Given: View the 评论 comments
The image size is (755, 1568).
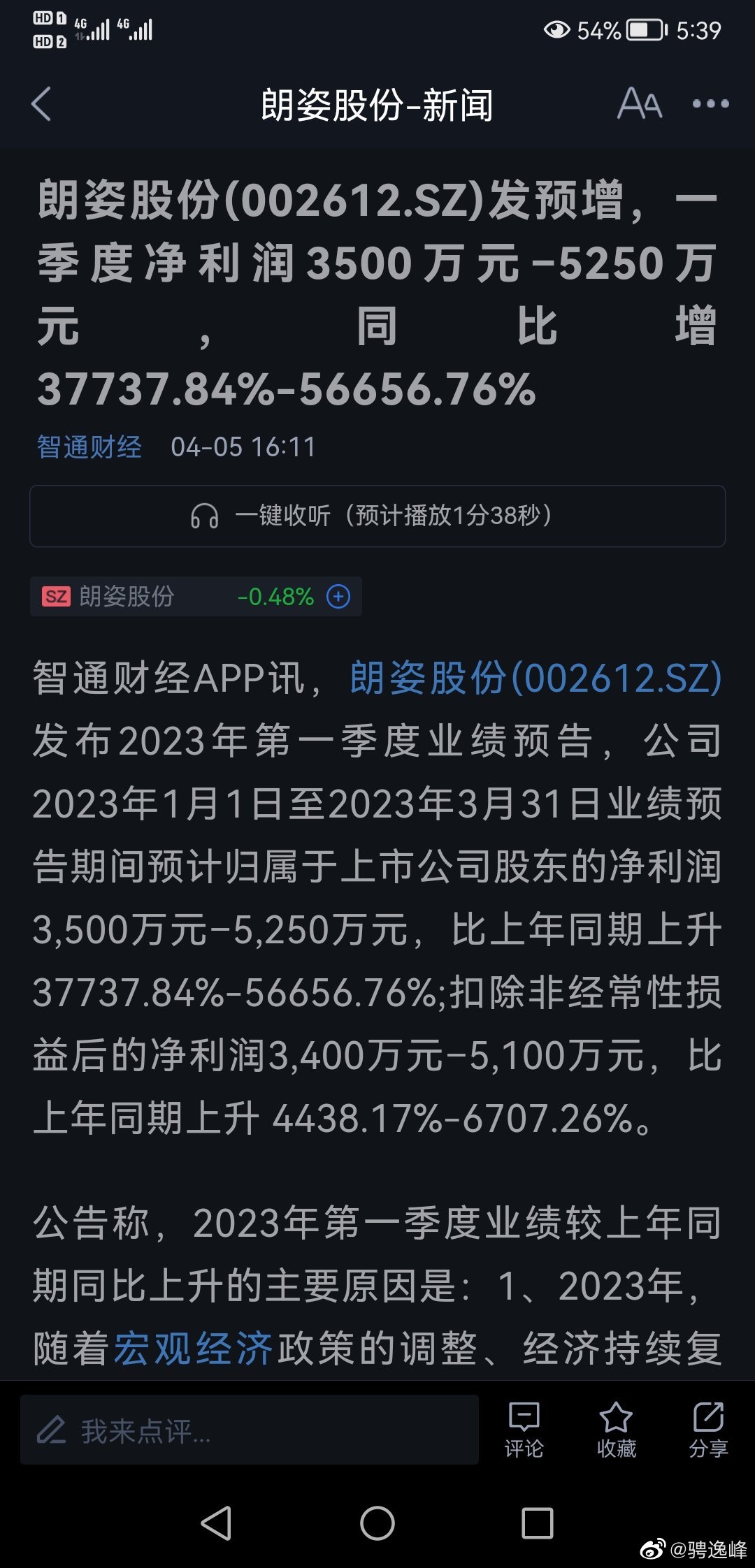Looking at the screenshot, I should [x=524, y=1430].
